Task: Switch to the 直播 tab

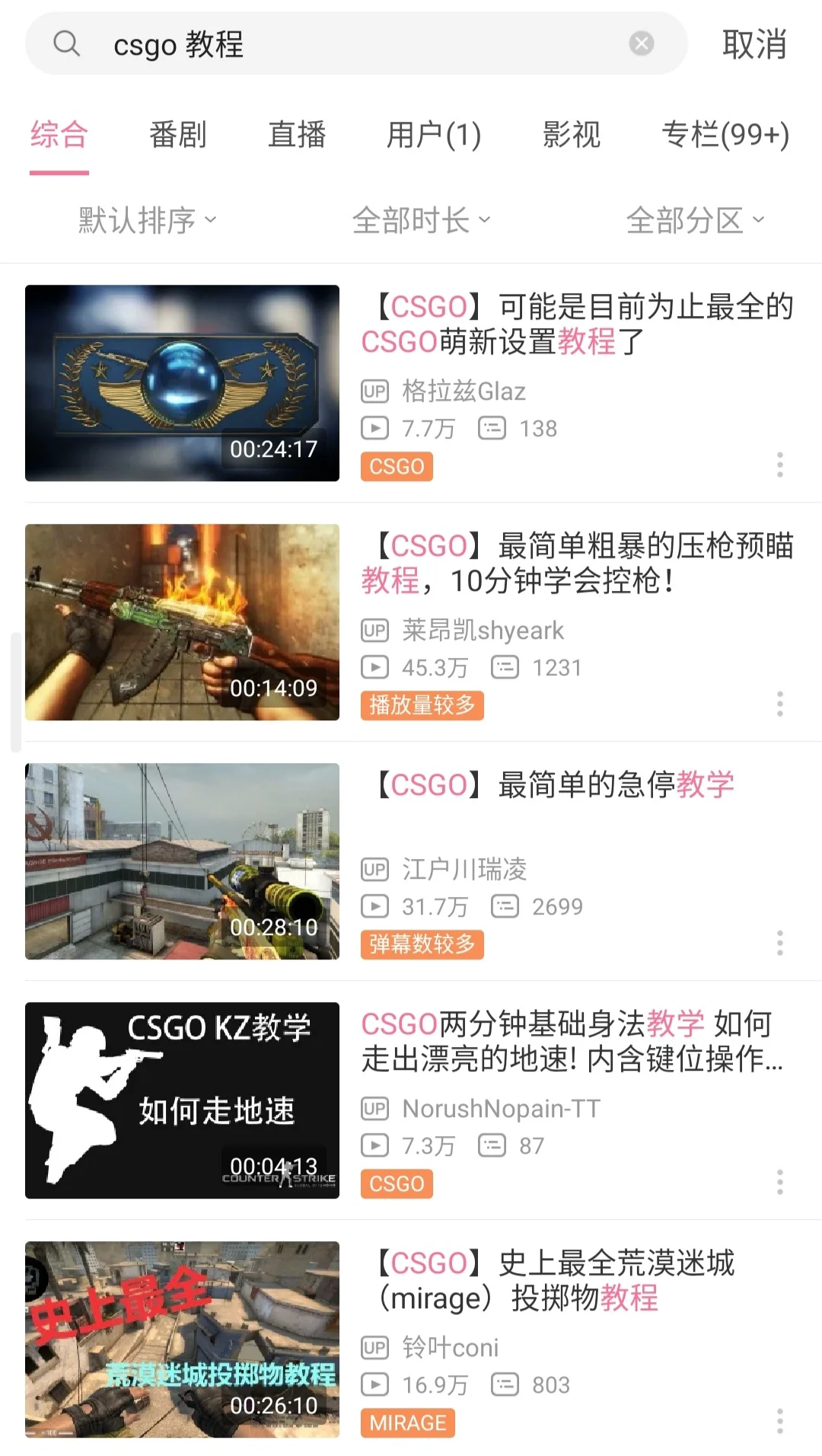Action: tap(297, 135)
